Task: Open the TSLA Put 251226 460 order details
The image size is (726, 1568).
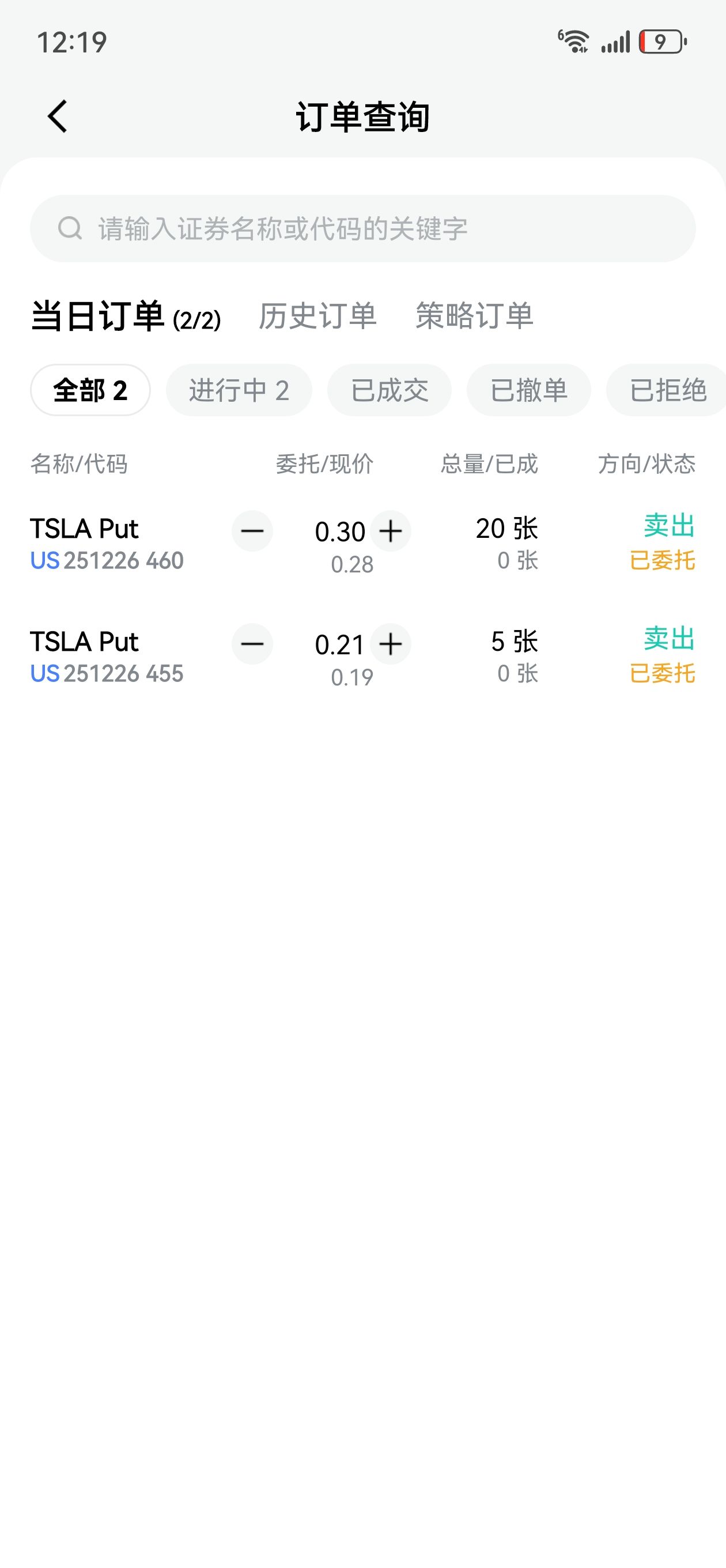Action: (x=107, y=544)
